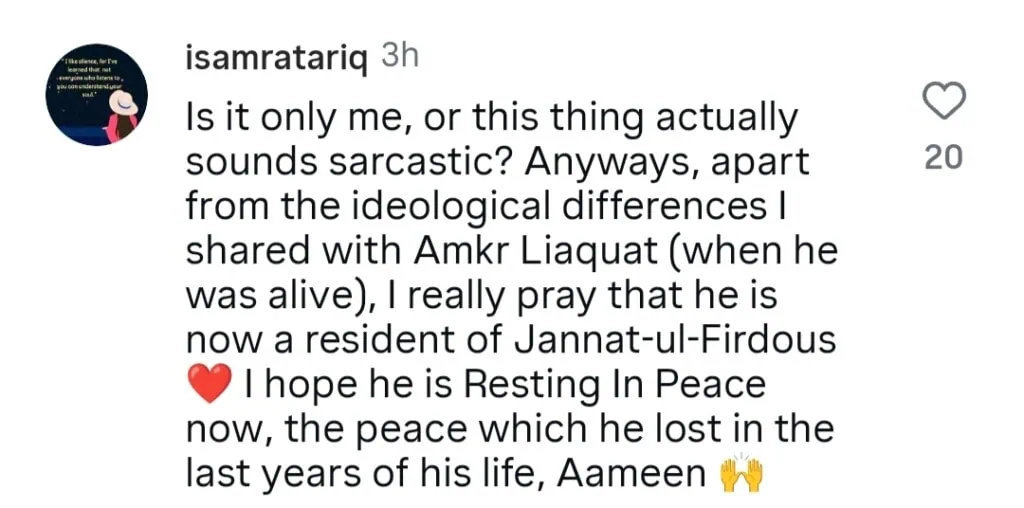Open the isamratariq username link
Viewport: 1024px width, 508px height.
click(277, 60)
